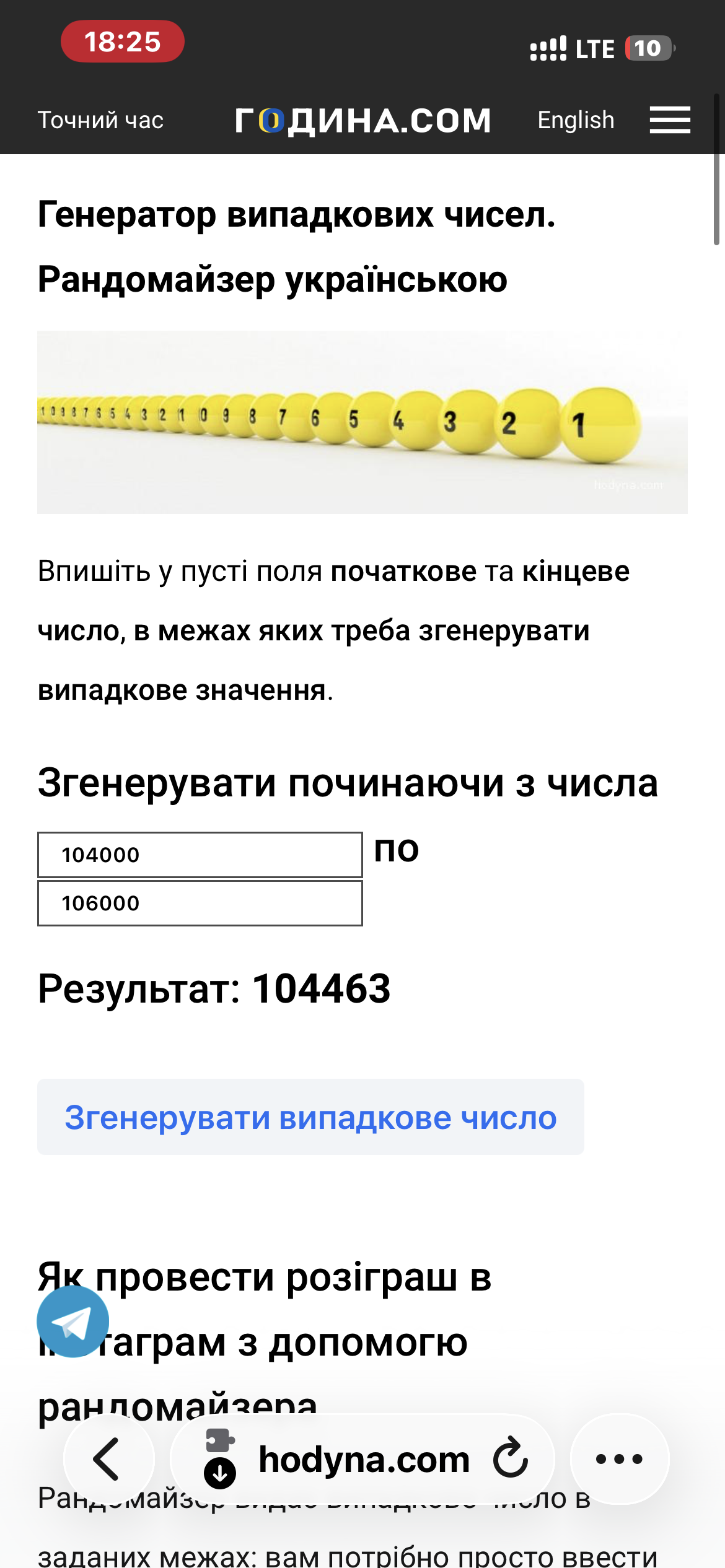Open the hamburger menu
Viewport: 725px width, 1568px height.
670,120
